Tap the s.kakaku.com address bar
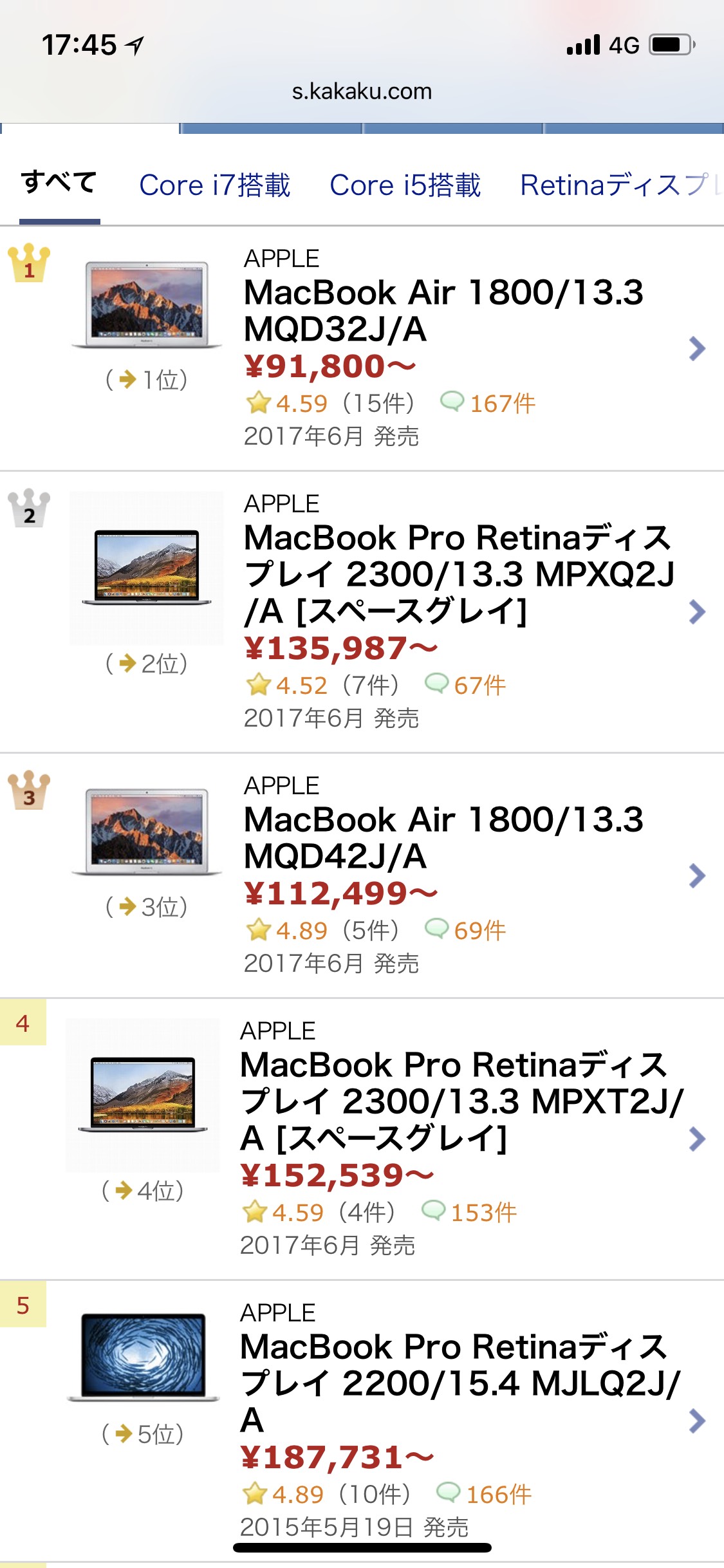This screenshot has height=1568, width=724. click(362, 91)
